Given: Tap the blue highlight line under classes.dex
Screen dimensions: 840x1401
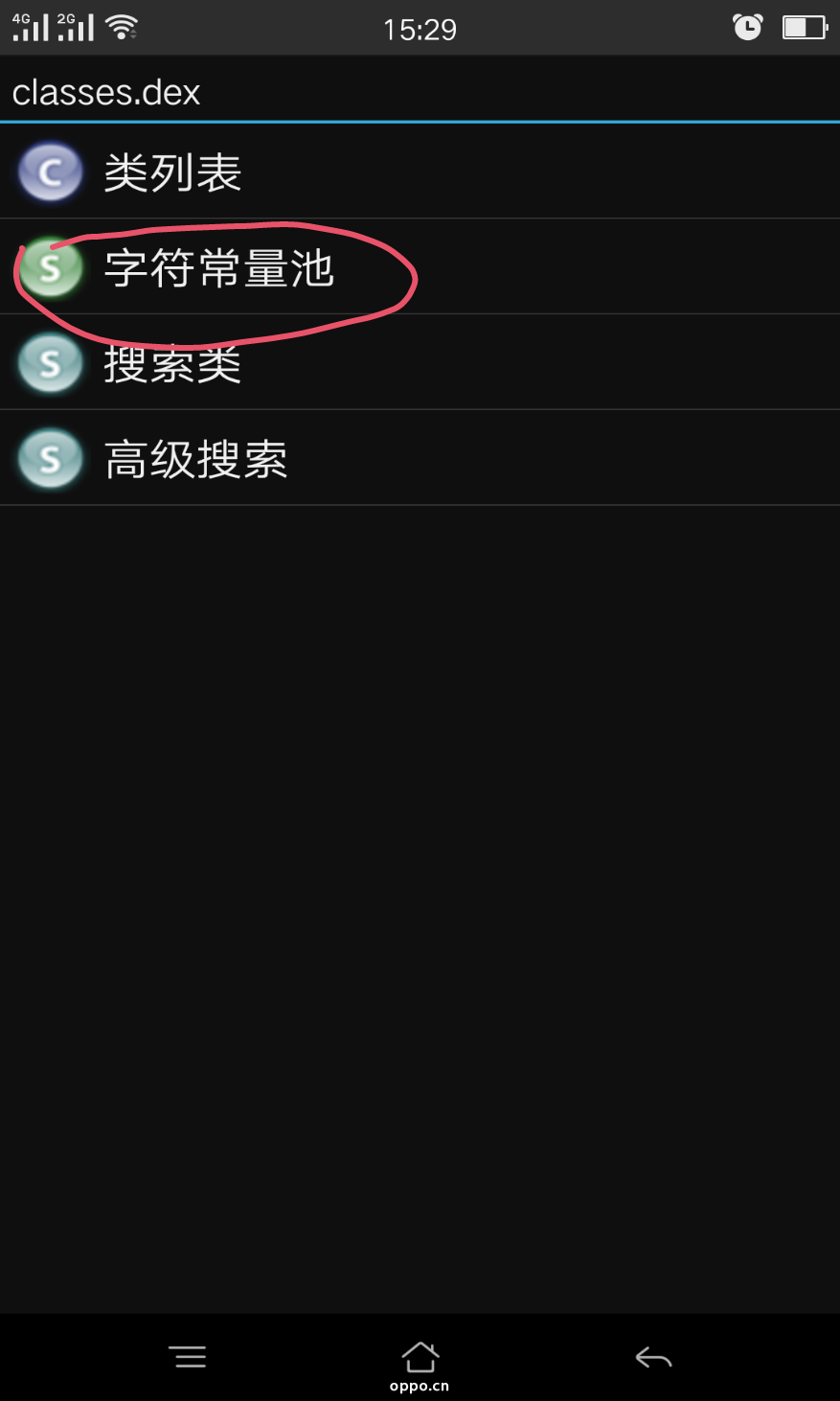Looking at the screenshot, I should pyautogui.click(x=420, y=121).
